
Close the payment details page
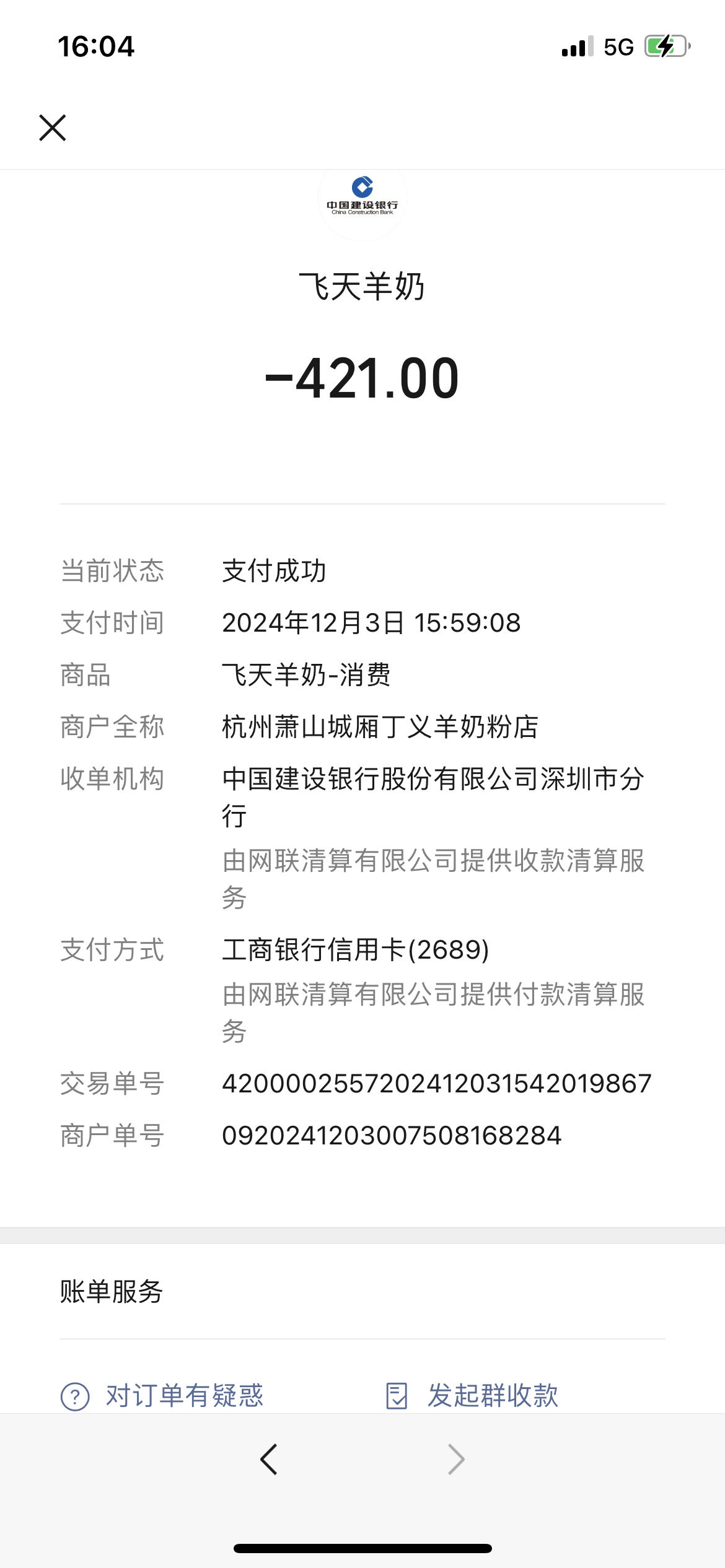pos(53,128)
